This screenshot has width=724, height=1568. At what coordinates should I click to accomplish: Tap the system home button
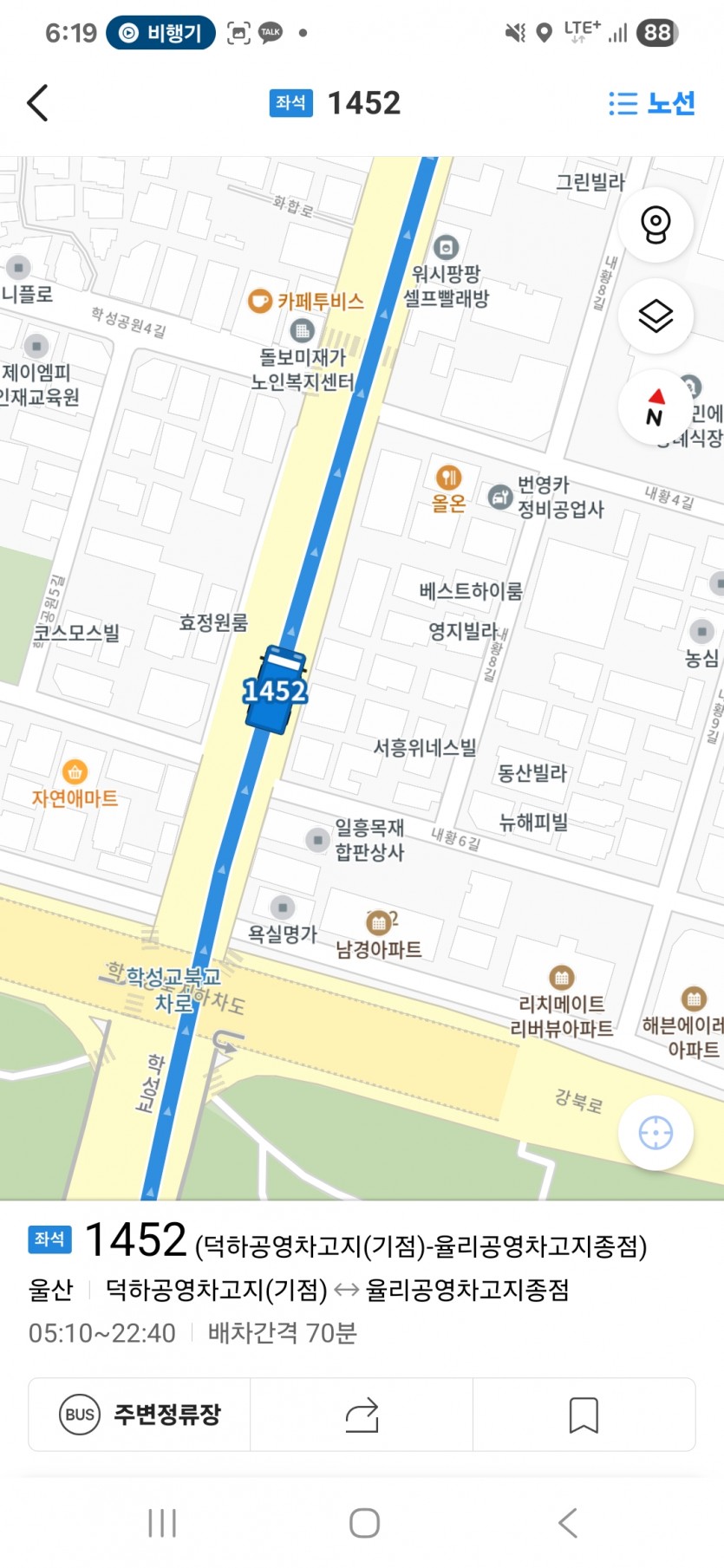pos(364,1523)
